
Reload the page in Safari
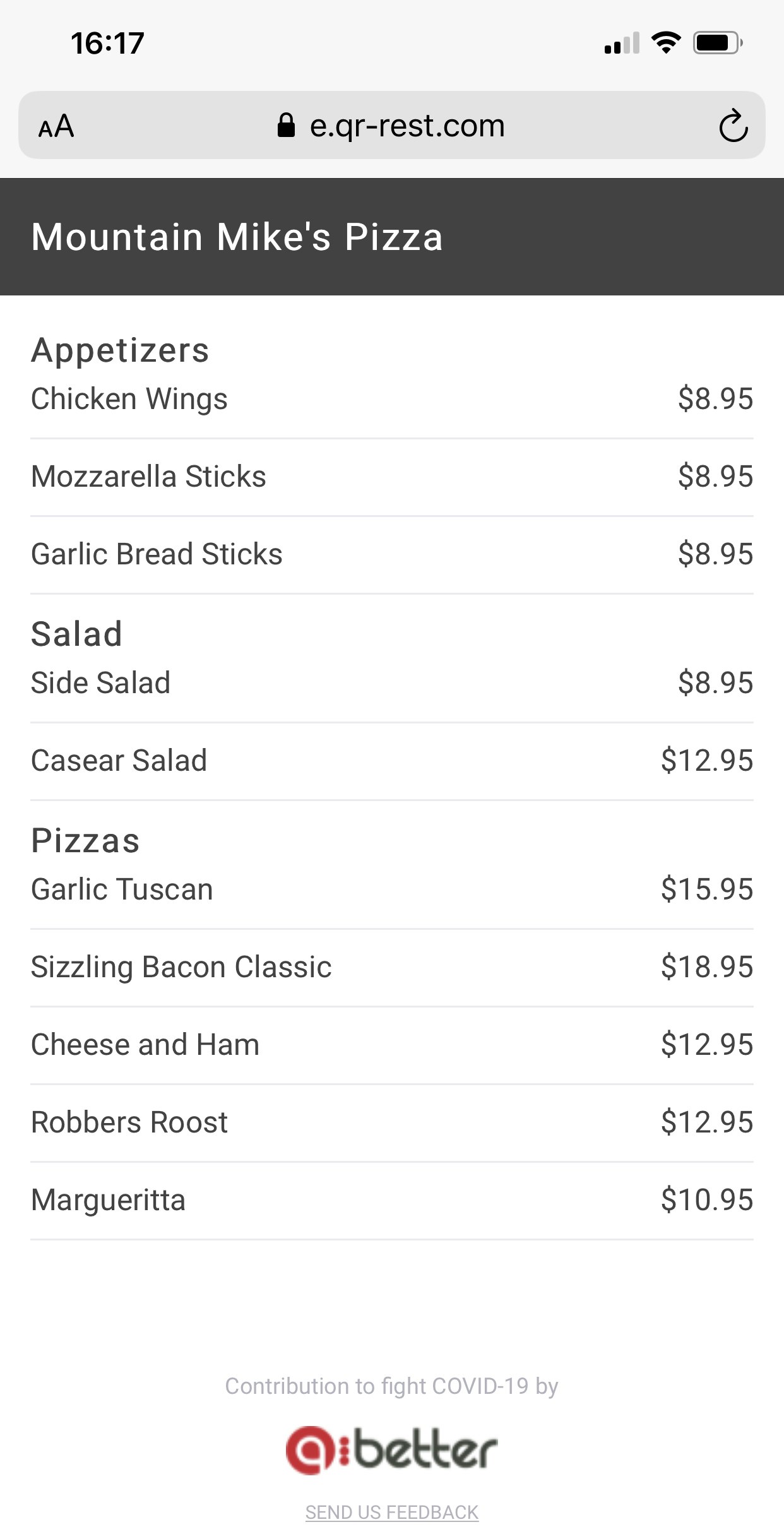pos(733,126)
